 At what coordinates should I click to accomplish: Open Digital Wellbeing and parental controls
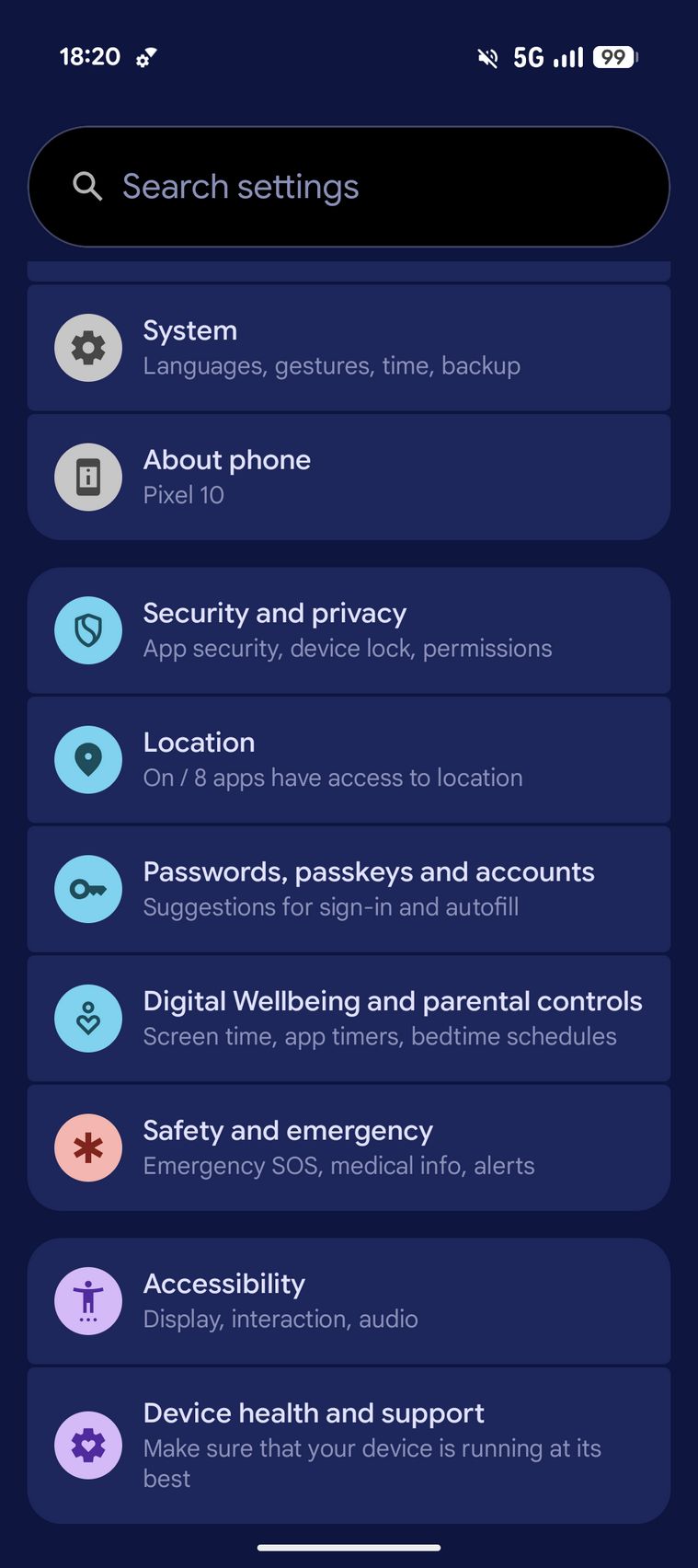[x=349, y=1018]
